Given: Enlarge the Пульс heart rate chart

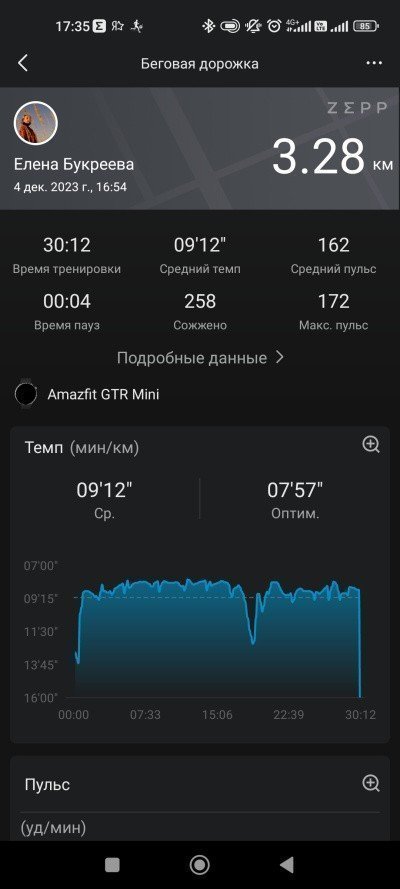Looking at the screenshot, I should (371, 784).
